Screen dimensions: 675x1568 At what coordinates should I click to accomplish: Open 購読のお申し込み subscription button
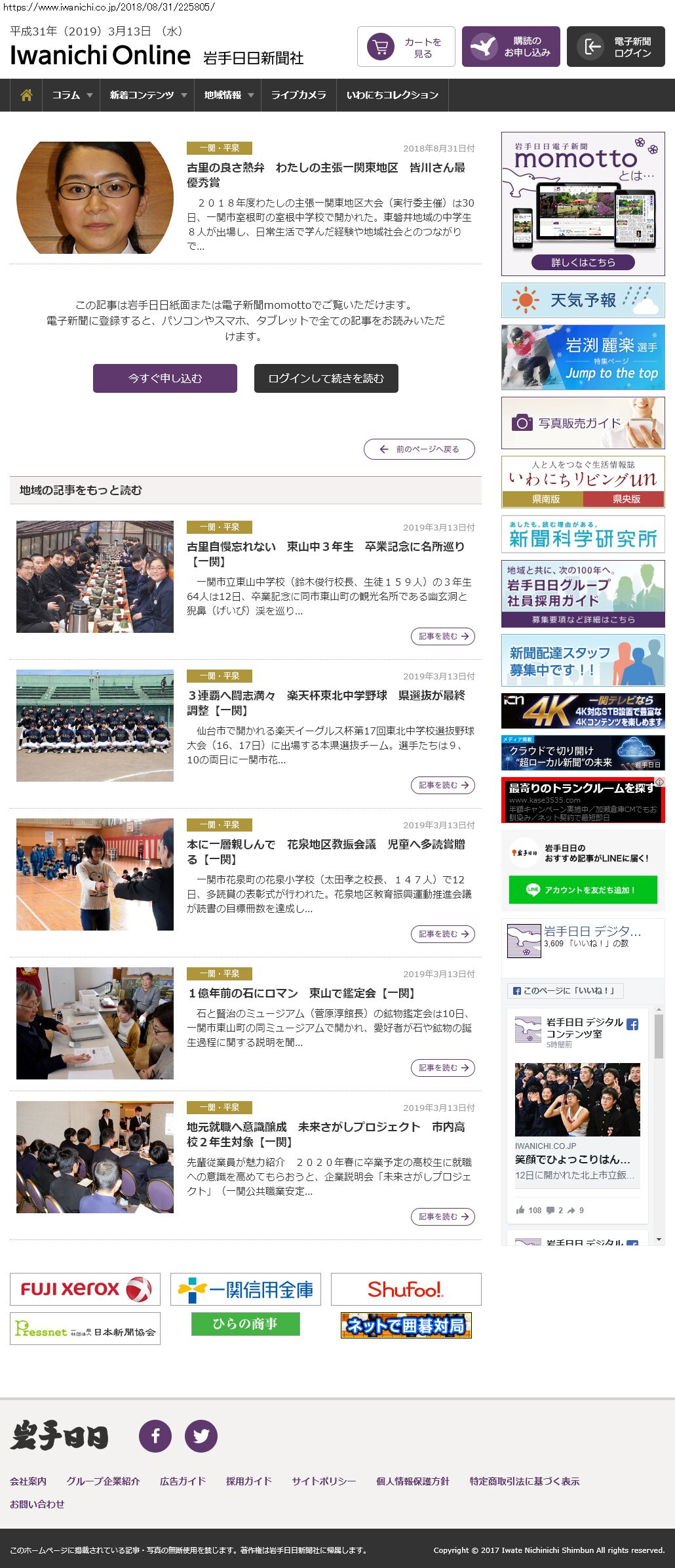tap(511, 47)
